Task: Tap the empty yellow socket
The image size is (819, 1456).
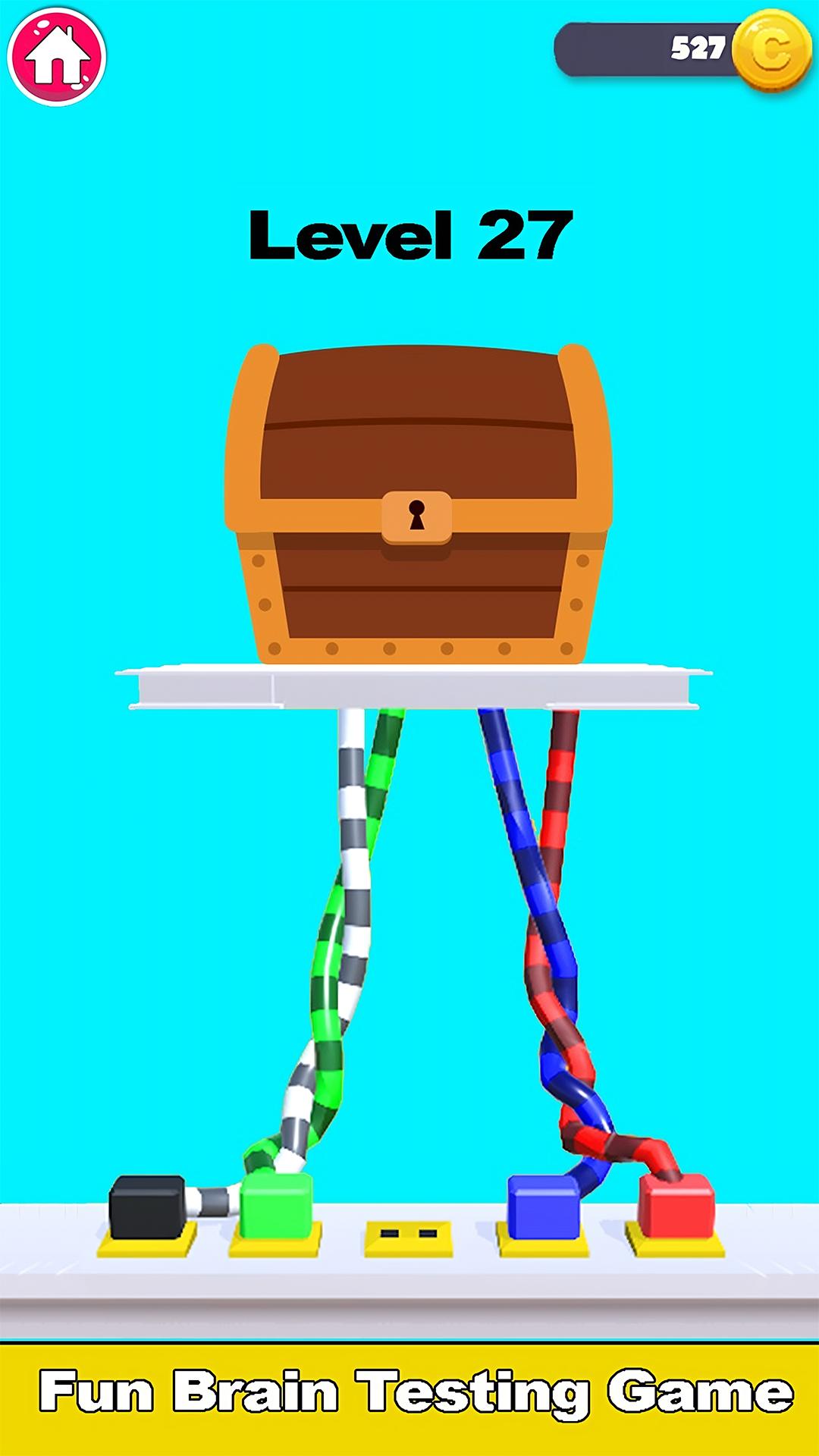Action: pos(409,1237)
